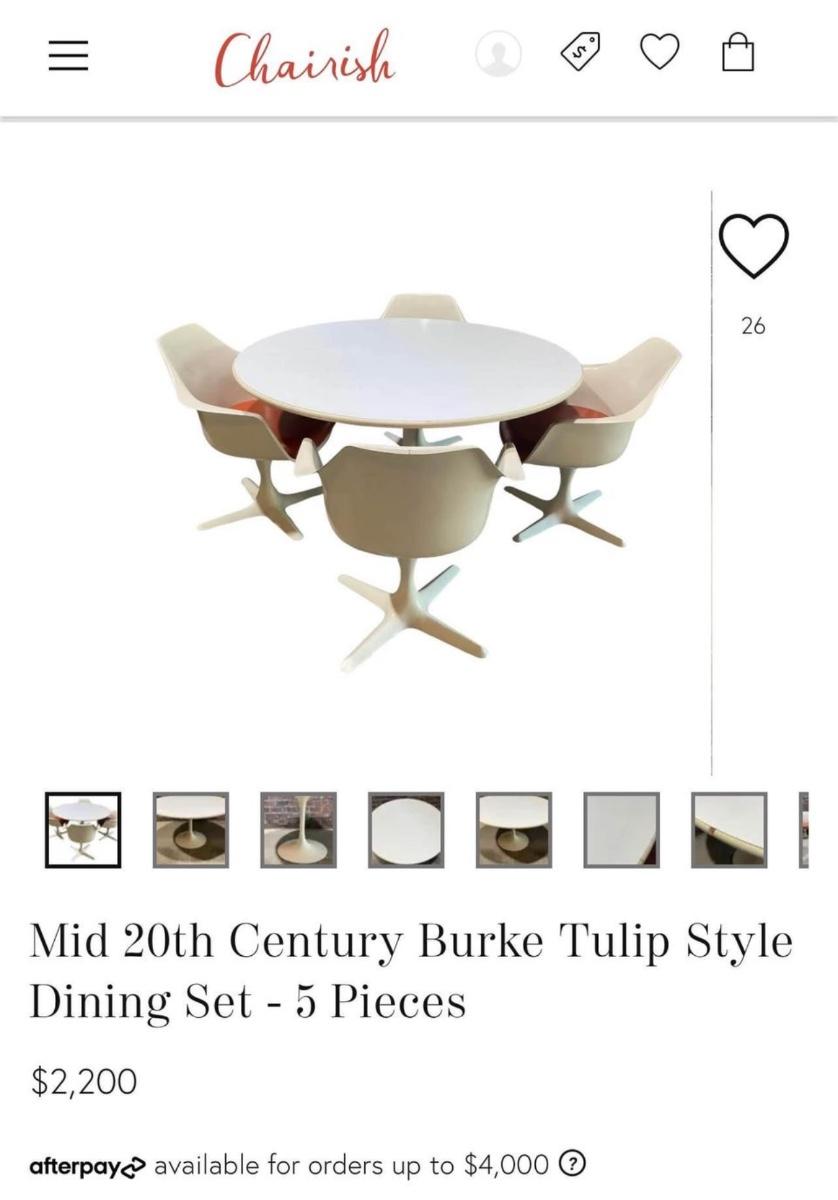This screenshot has width=838, height=1200.
Task: Select seventh thumbnail of table edge
Action: click(x=729, y=830)
